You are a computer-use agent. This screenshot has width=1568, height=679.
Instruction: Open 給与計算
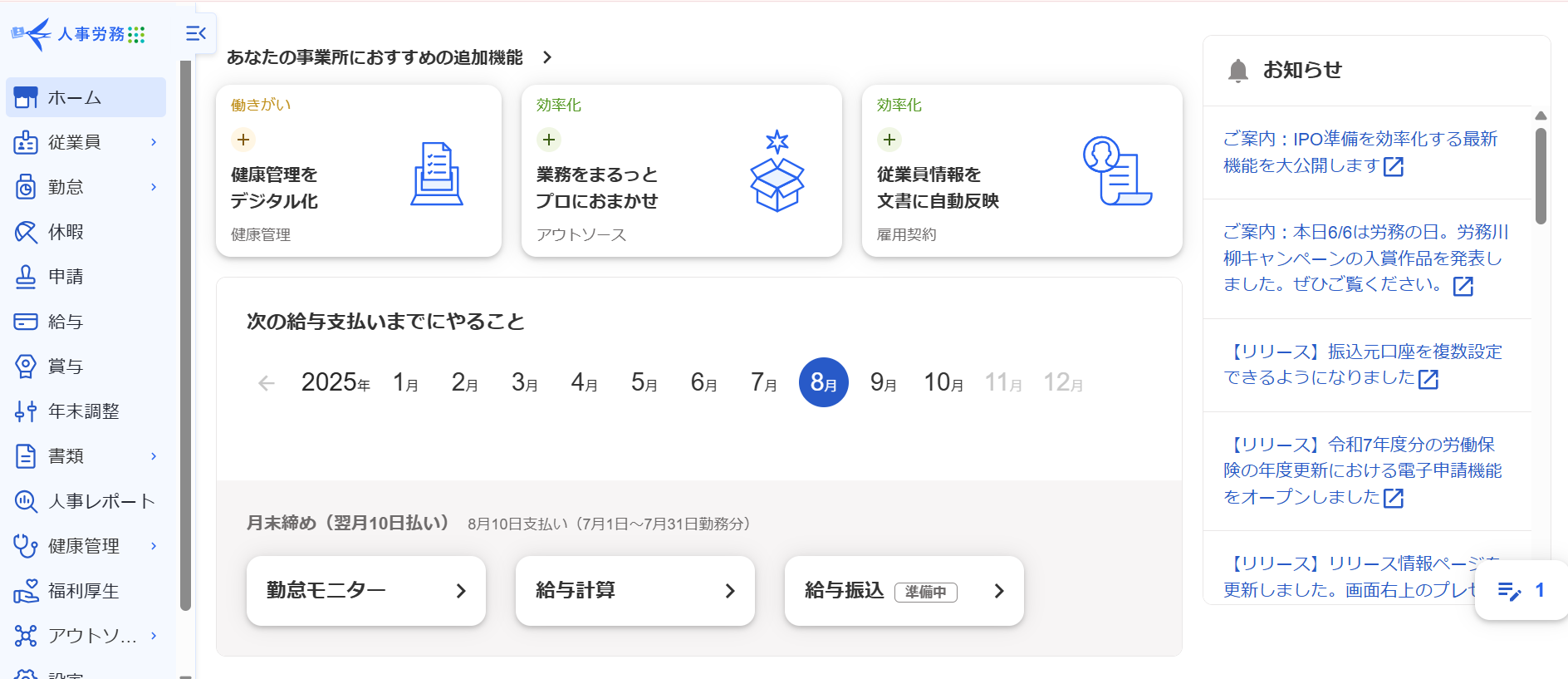click(x=635, y=591)
